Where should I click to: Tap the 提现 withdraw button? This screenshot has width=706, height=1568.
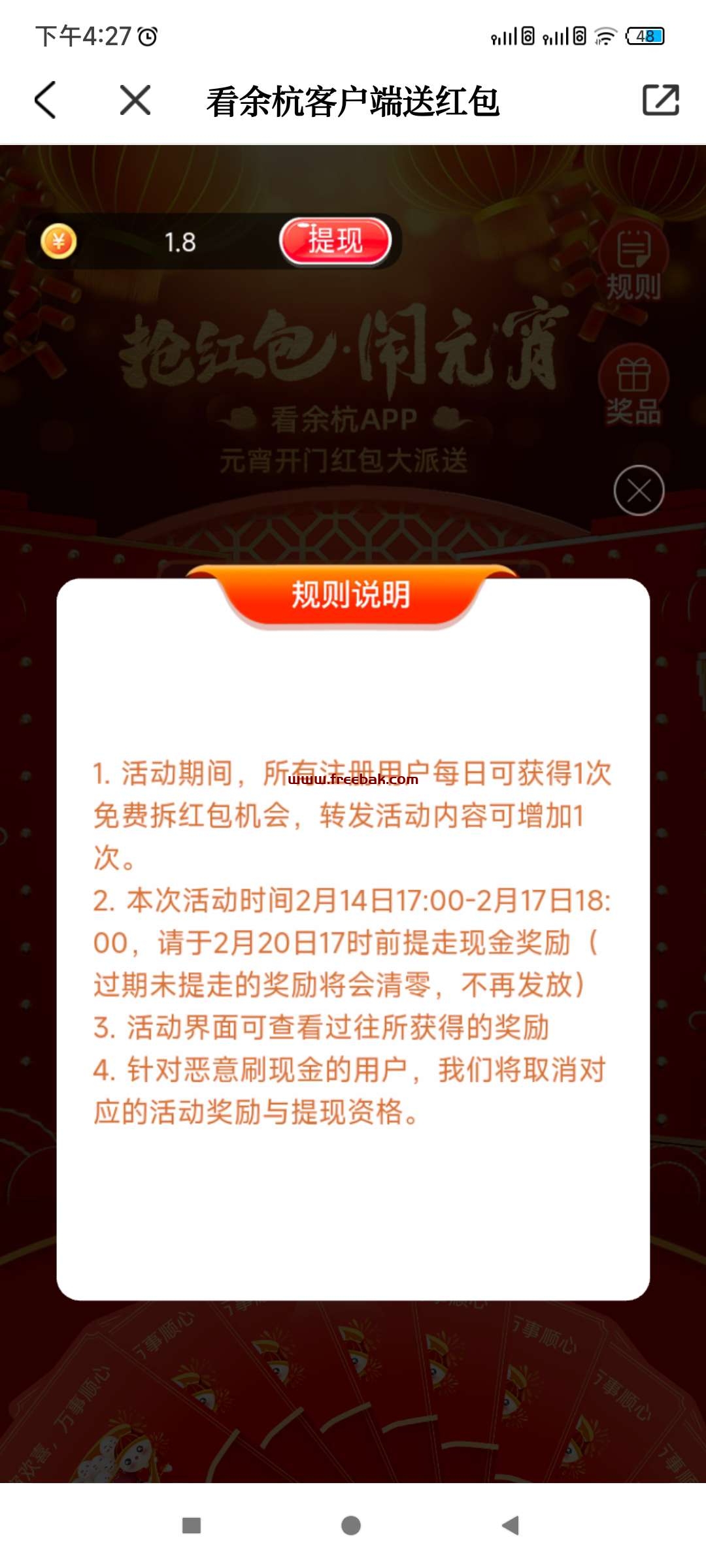click(335, 241)
